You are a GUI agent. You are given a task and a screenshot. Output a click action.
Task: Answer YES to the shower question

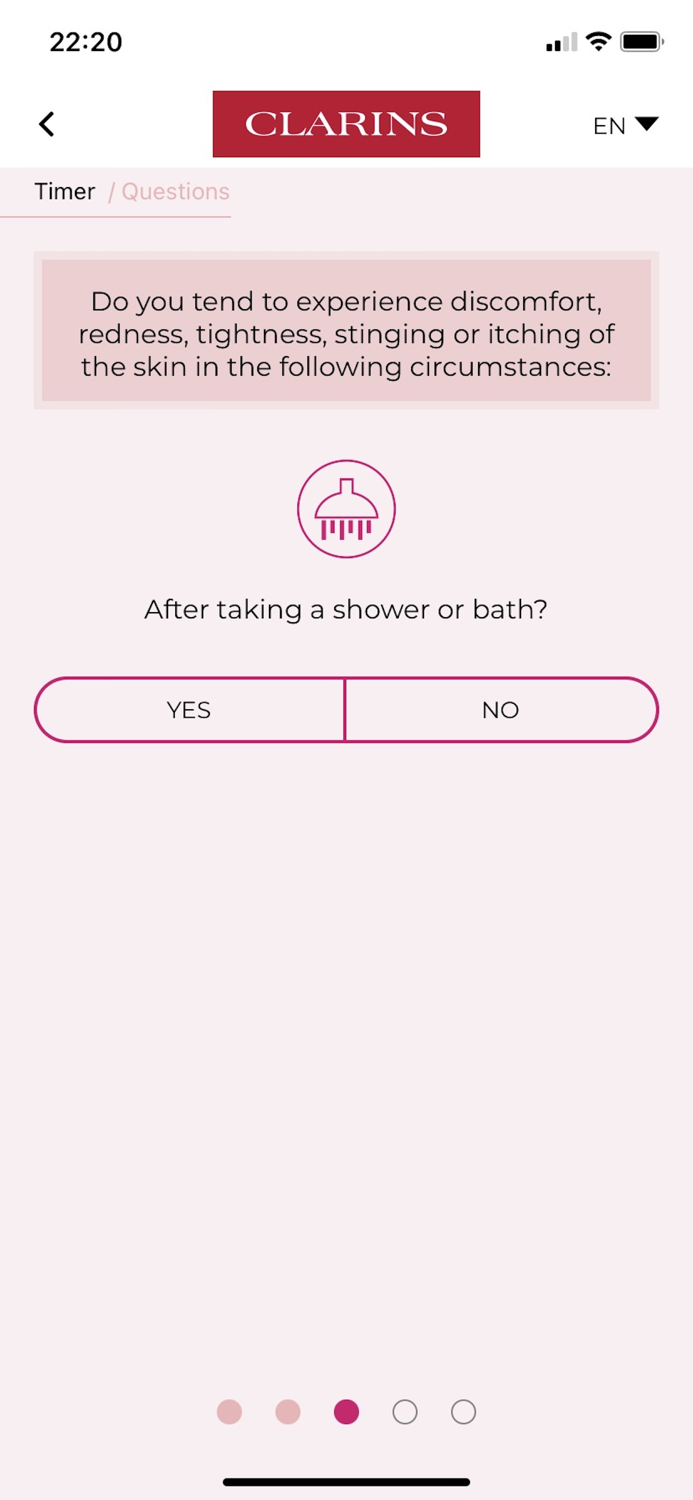(190, 710)
